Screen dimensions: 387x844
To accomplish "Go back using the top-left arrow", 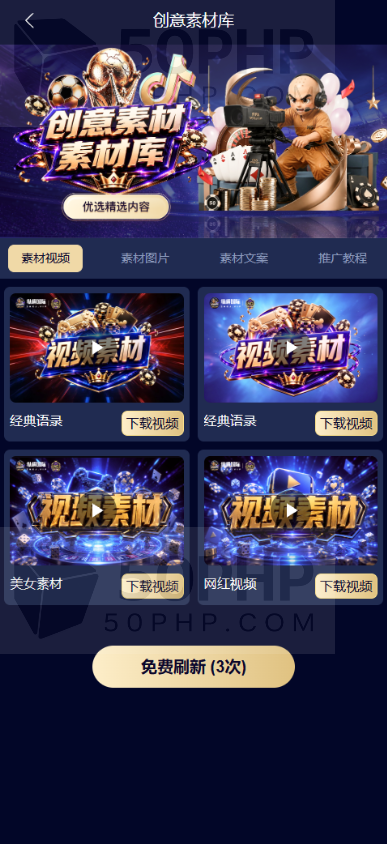I will [x=30, y=21].
